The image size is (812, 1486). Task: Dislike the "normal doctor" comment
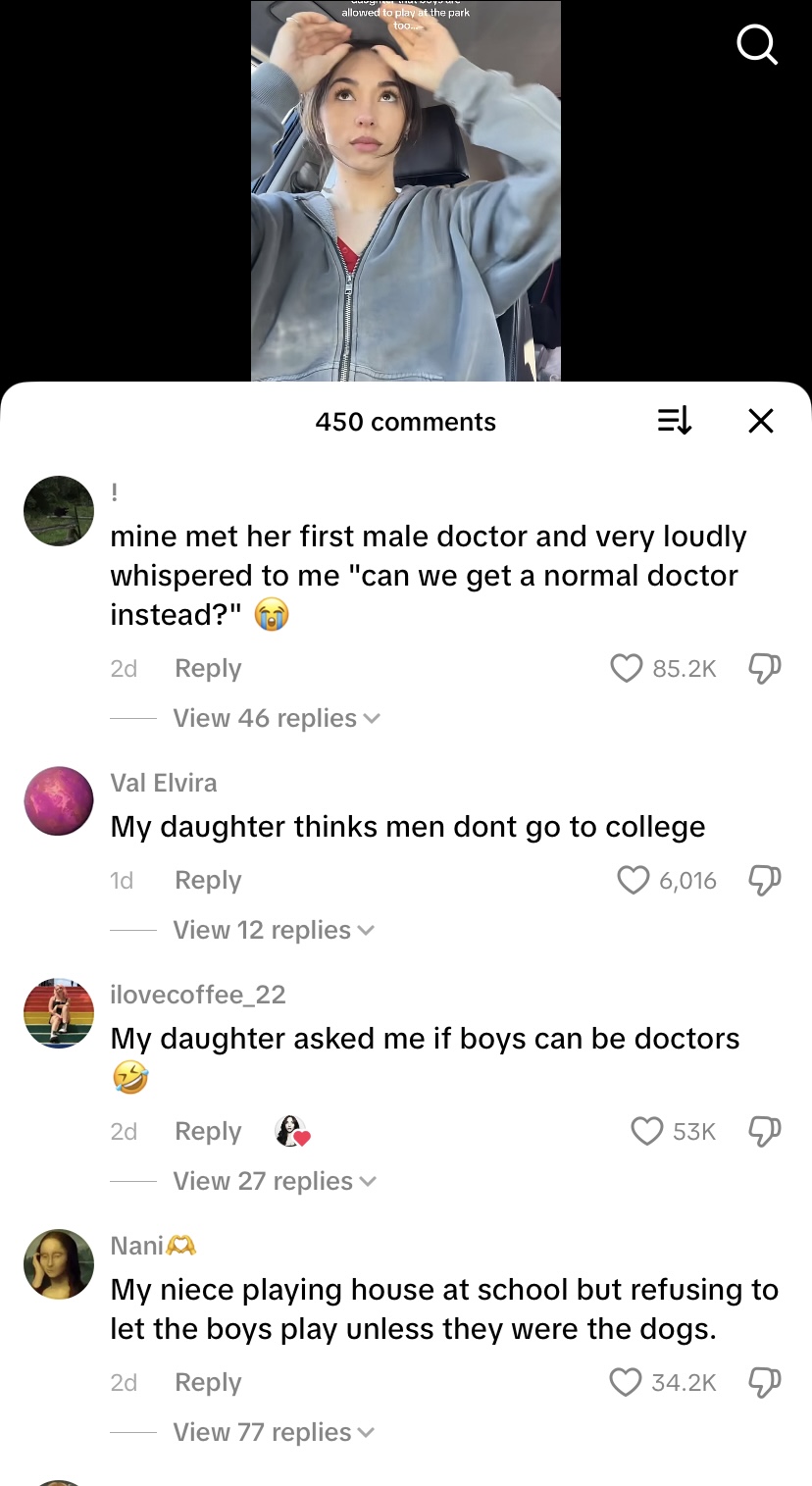click(764, 668)
